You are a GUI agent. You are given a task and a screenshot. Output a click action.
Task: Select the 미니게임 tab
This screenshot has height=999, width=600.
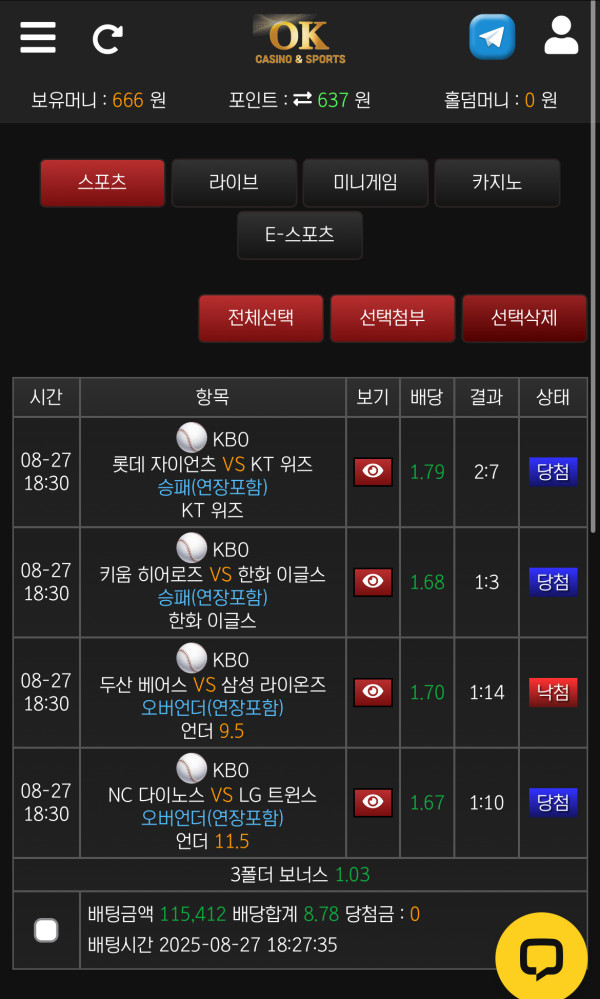point(365,183)
